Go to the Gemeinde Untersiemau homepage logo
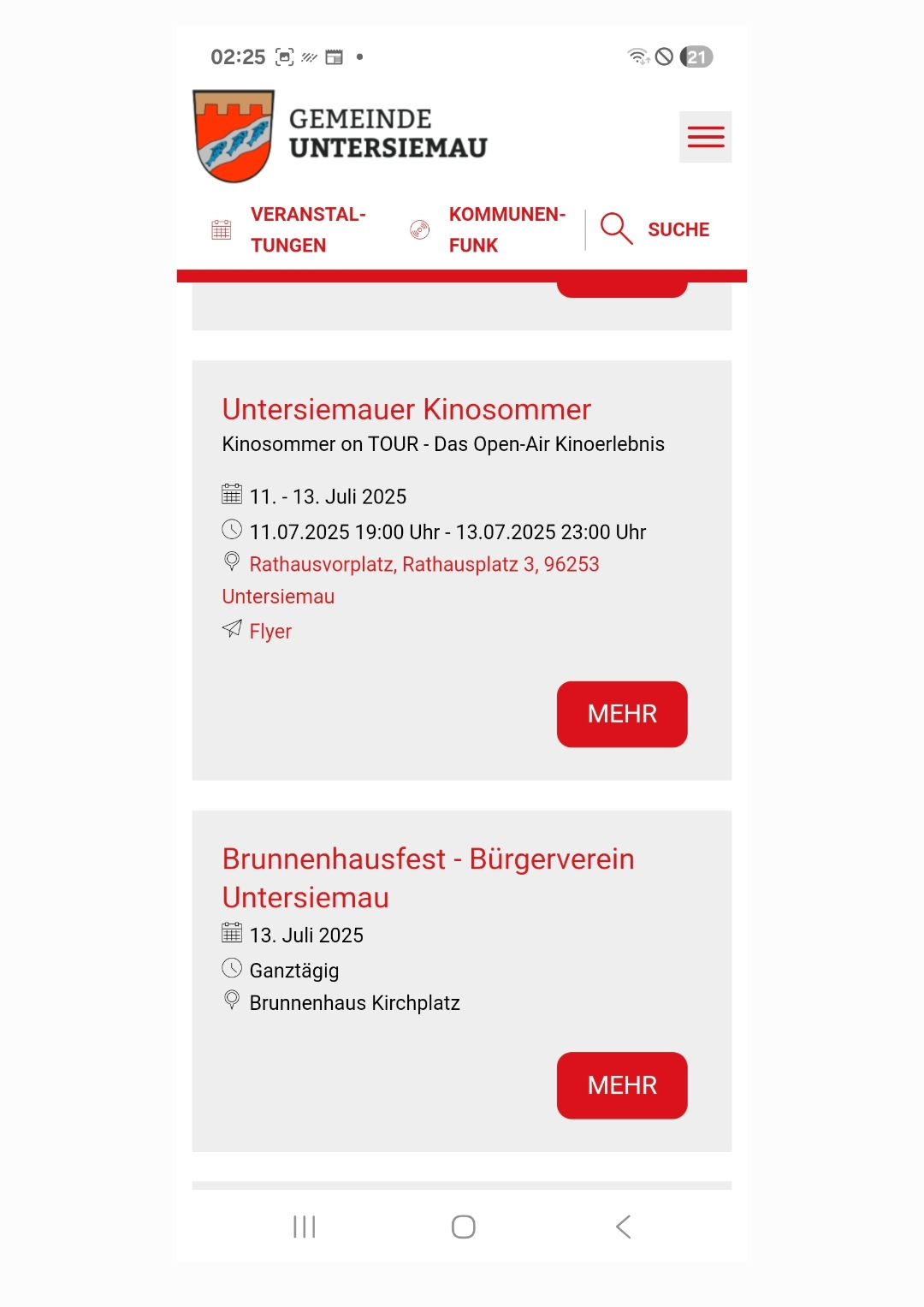This screenshot has height=1307, width=924. click(341, 136)
